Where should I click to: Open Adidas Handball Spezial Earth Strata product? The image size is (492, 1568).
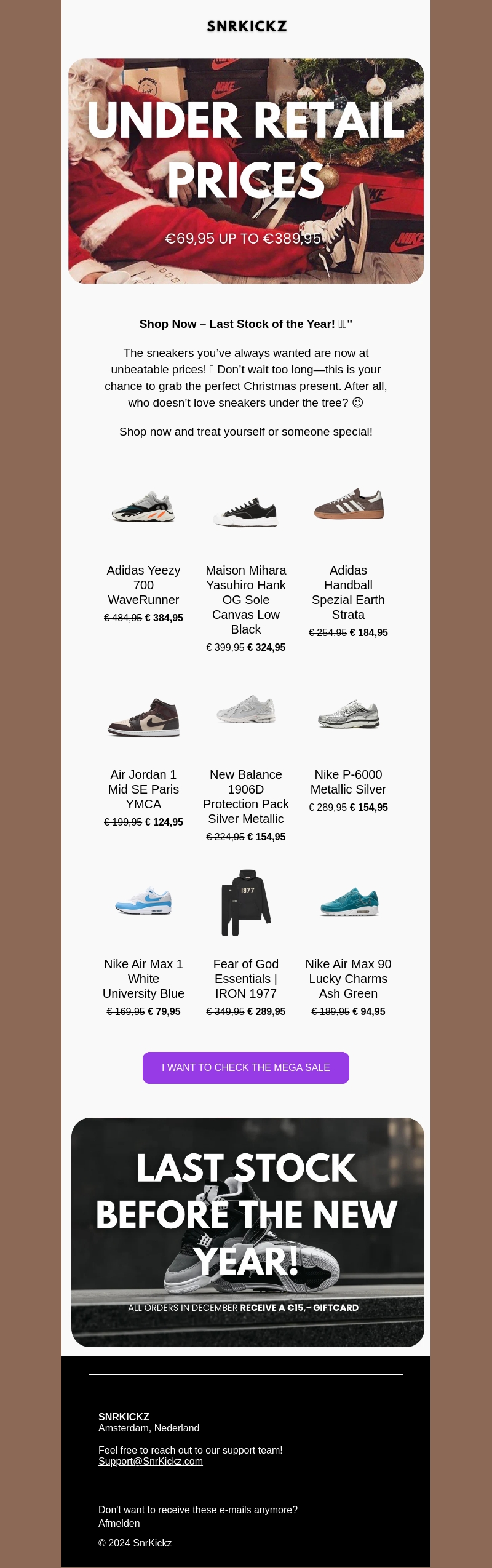[x=348, y=504]
